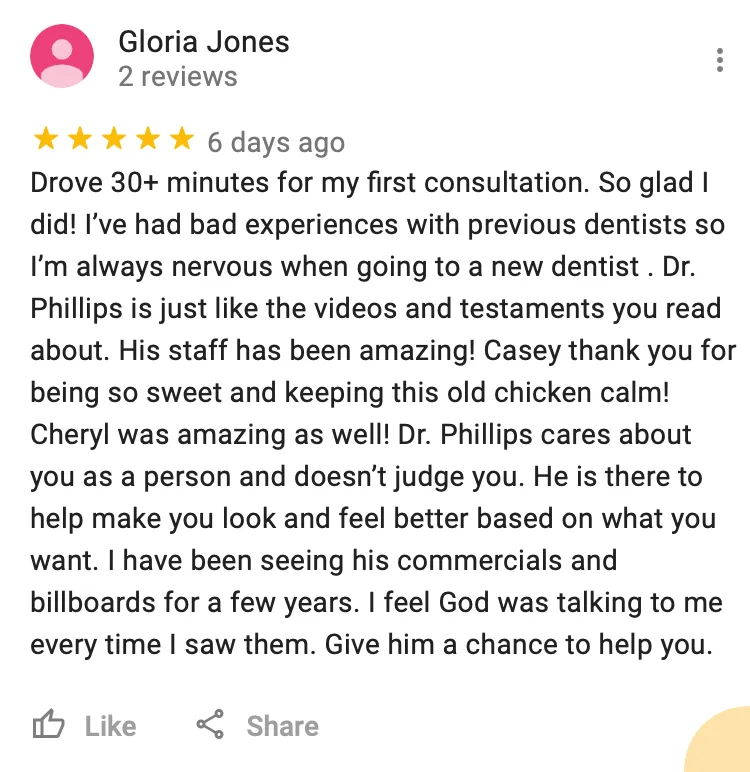
Task: Open Gloria Jones's profile avatar
Action: coord(62,56)
